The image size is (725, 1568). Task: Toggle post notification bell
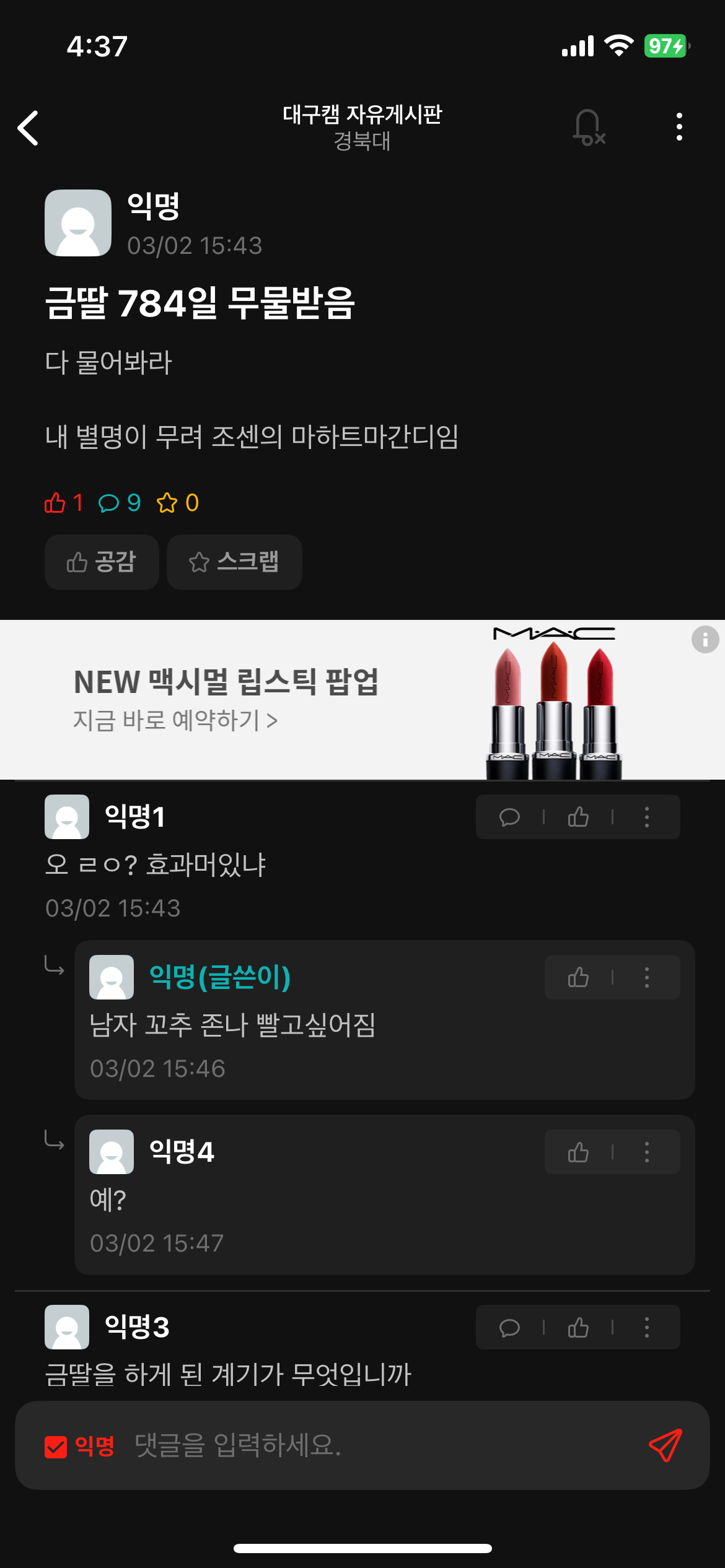[x=588, y=127]
